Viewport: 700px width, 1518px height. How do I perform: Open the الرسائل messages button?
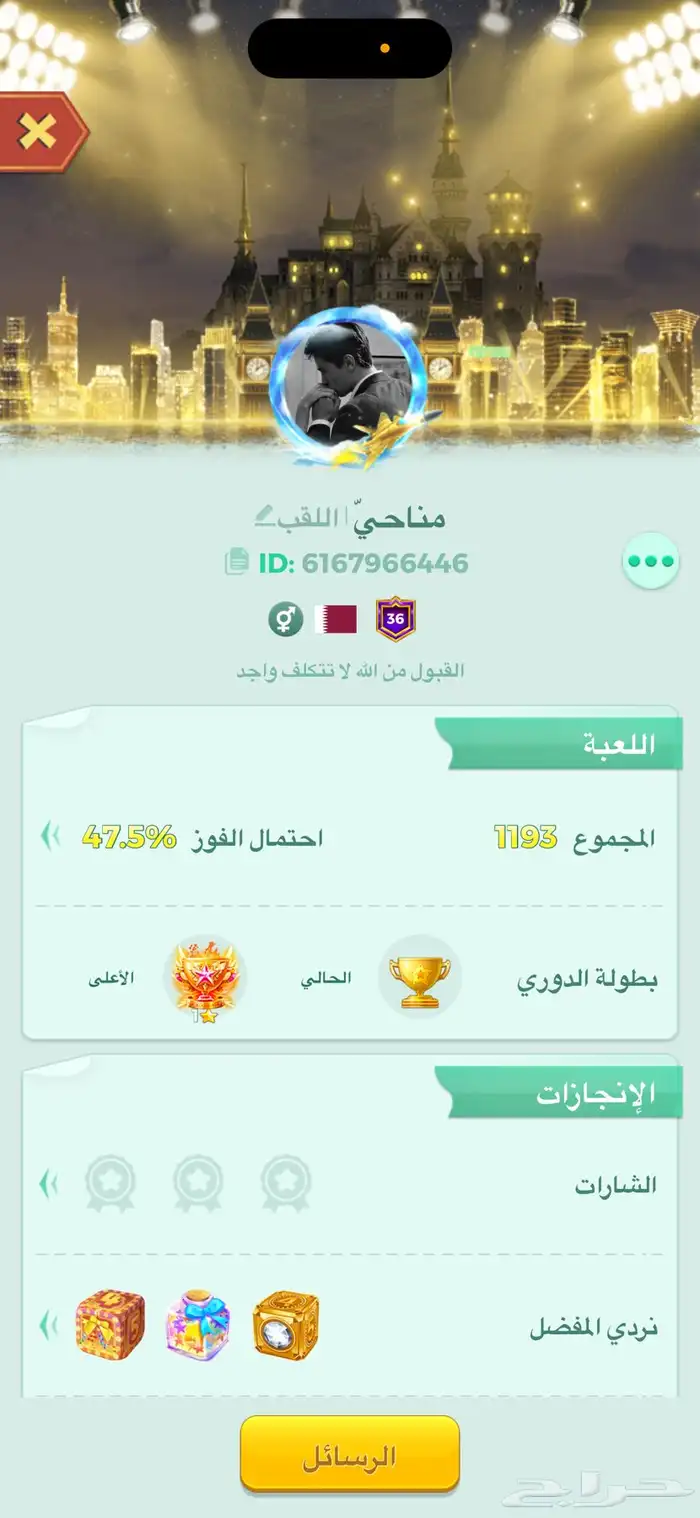[349, 1455]
